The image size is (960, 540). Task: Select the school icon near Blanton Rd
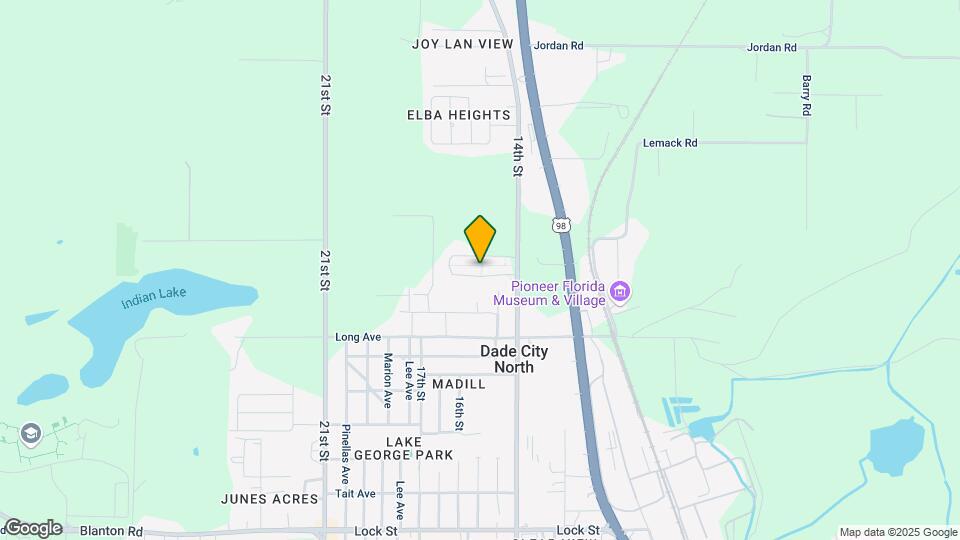[x=31, y=434]
